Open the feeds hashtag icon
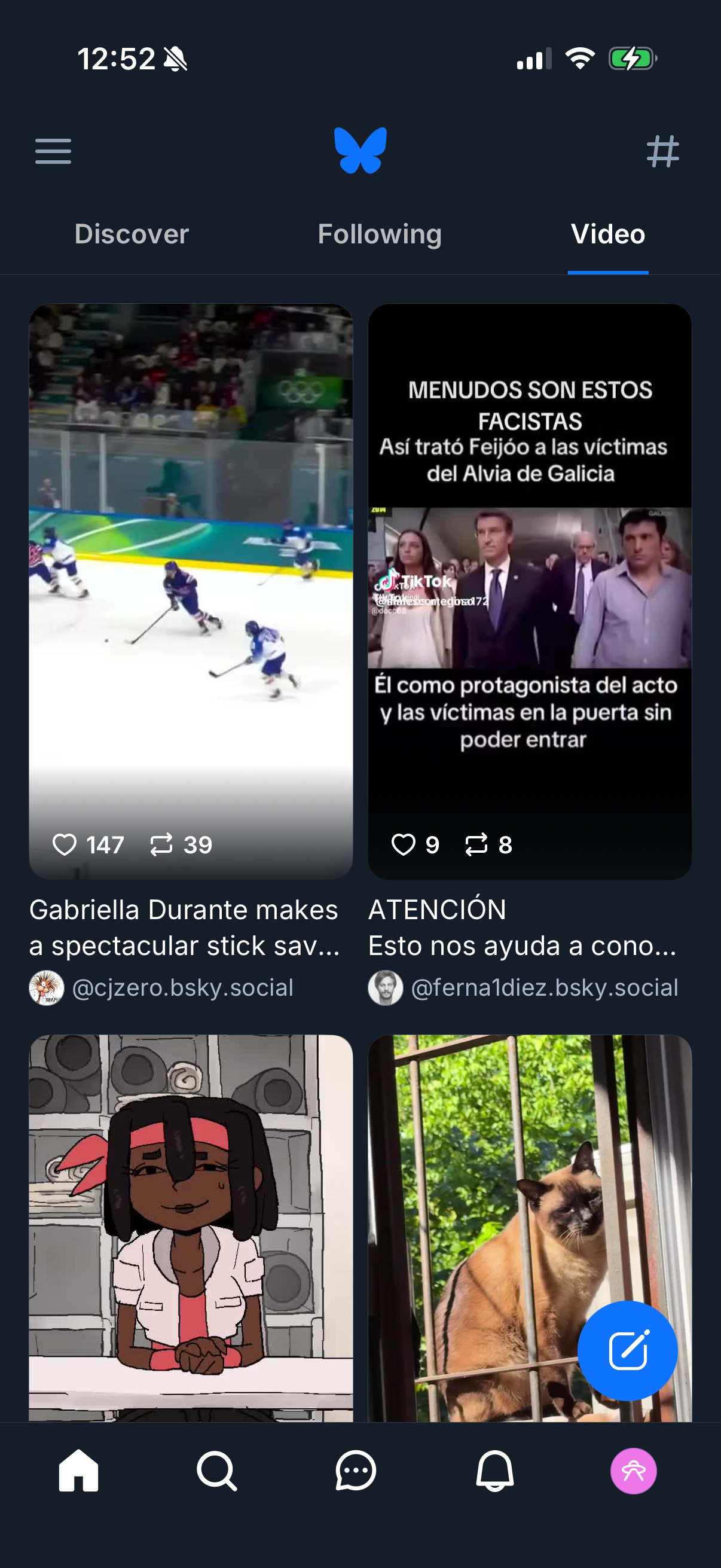The width and height of the screenshot is (721, 1568). tap(663, 151)
